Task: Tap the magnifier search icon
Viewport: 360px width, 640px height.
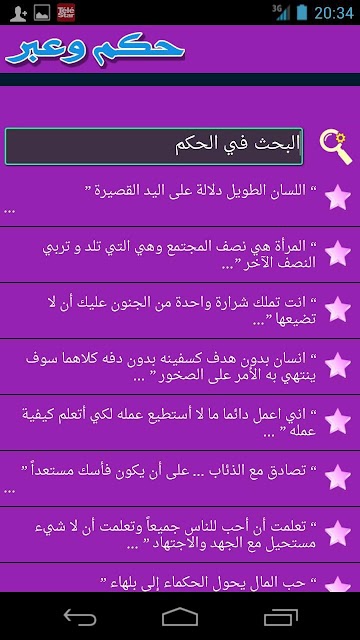Action: pyautogui.click(x=336, y=147)
